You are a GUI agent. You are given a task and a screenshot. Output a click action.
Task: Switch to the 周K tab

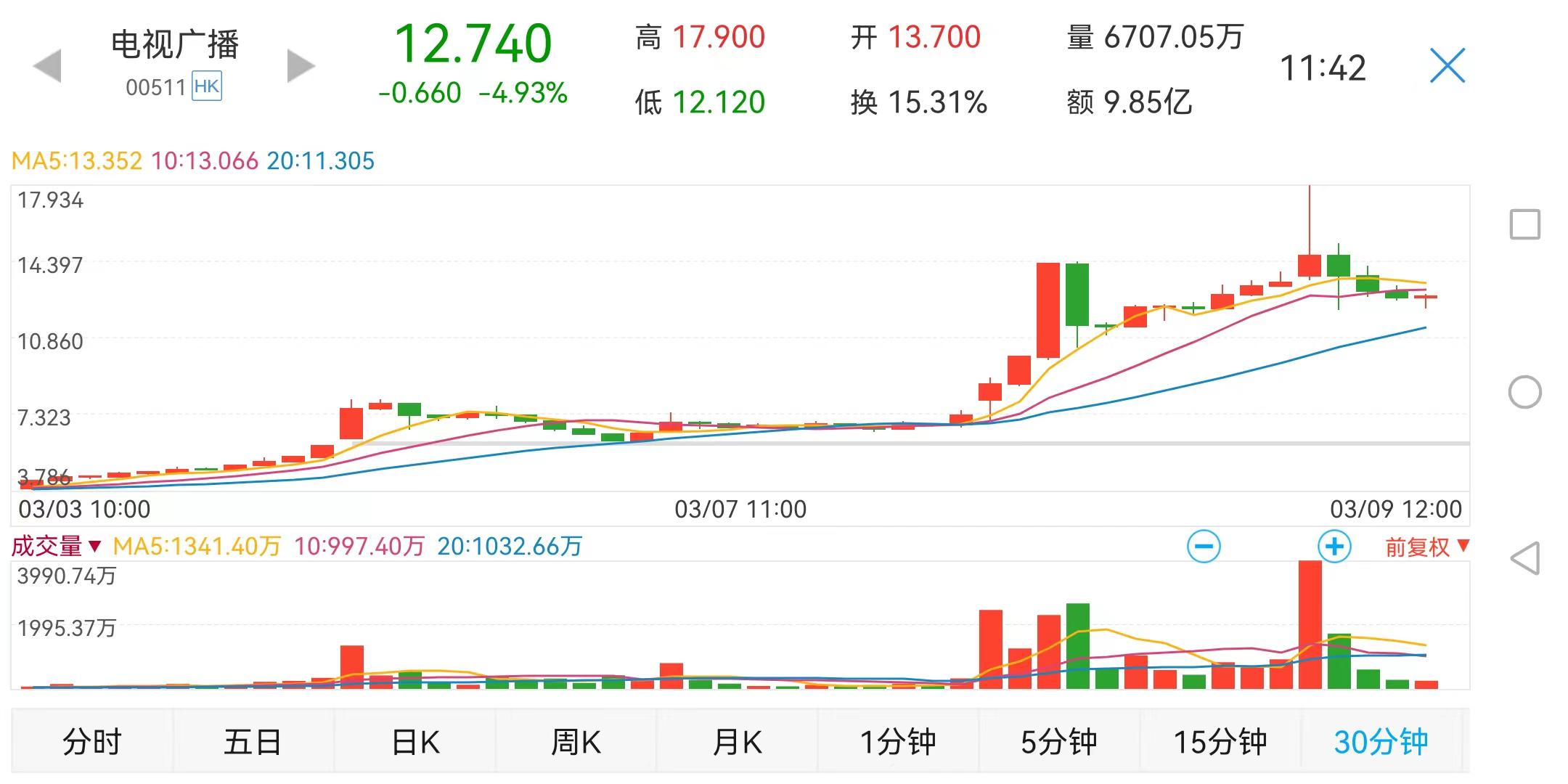576,742
